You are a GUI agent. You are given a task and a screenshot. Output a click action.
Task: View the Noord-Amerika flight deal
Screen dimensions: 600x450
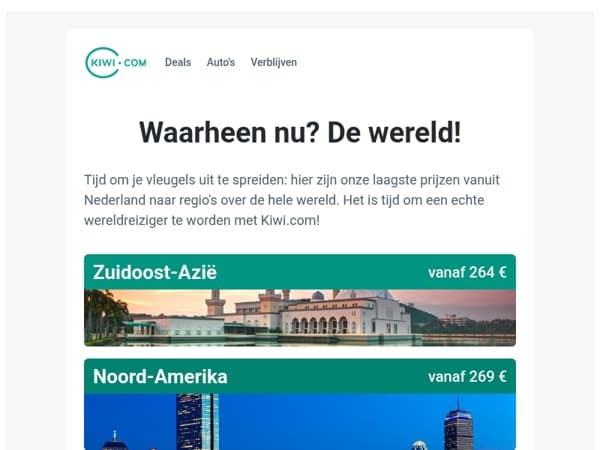[x=300, y=404]
